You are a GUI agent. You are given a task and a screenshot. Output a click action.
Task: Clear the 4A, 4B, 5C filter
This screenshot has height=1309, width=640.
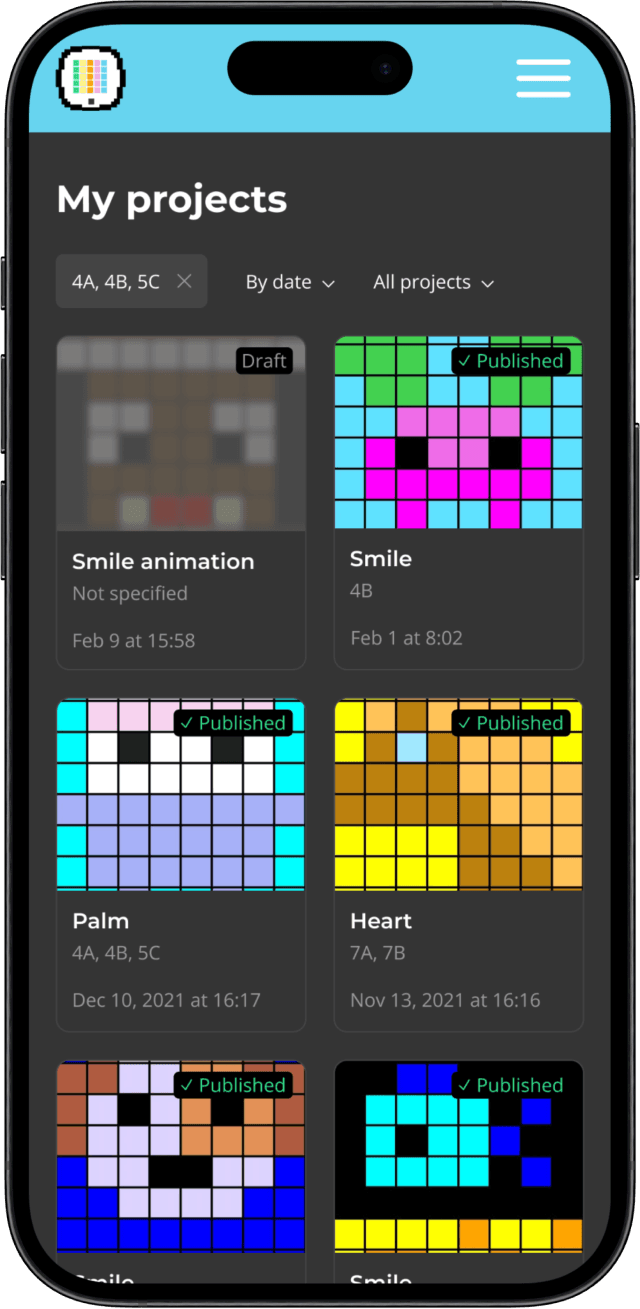pos(184,282)
